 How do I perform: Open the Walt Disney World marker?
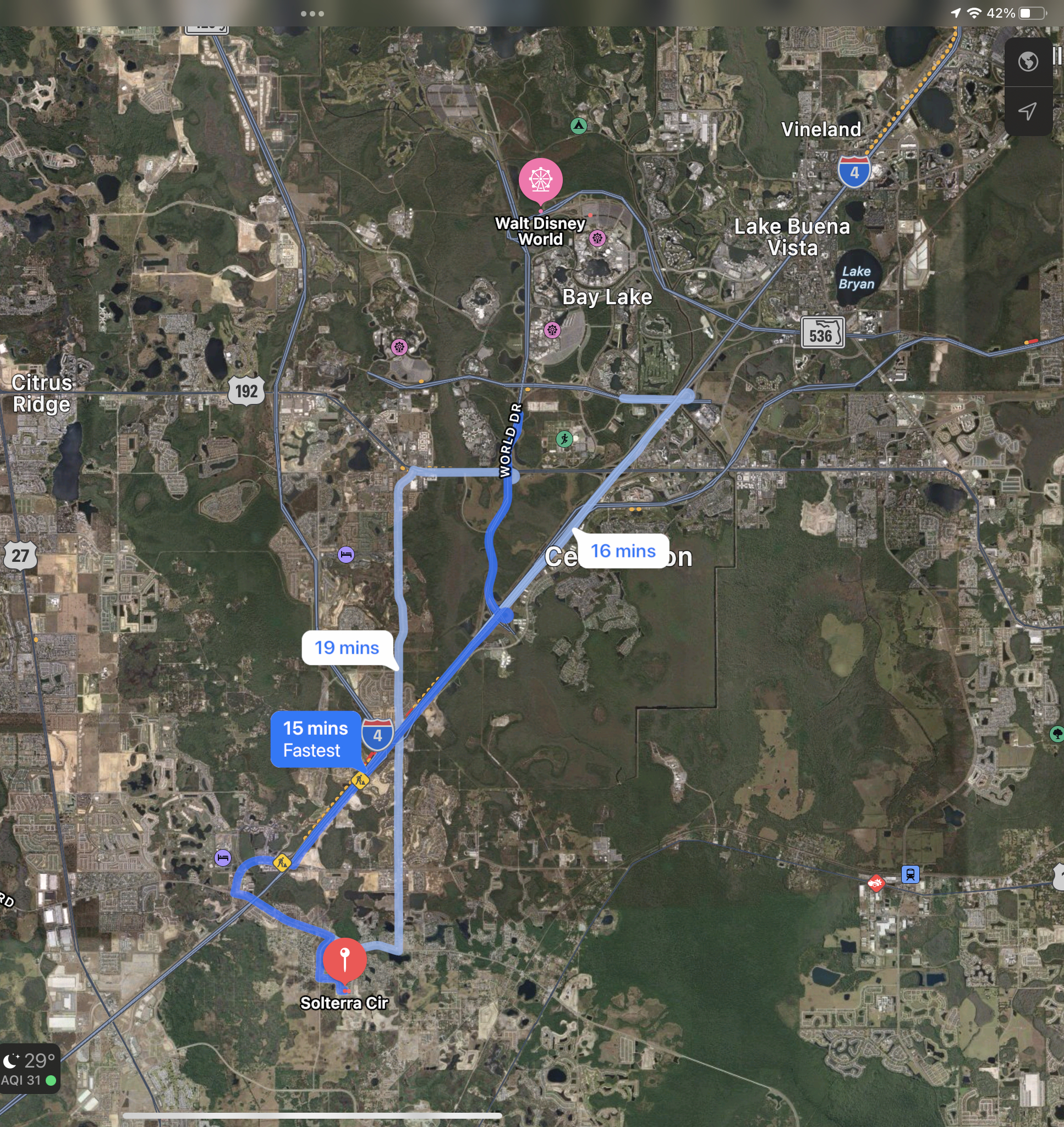pyautogui.click(x=540, y=179)
